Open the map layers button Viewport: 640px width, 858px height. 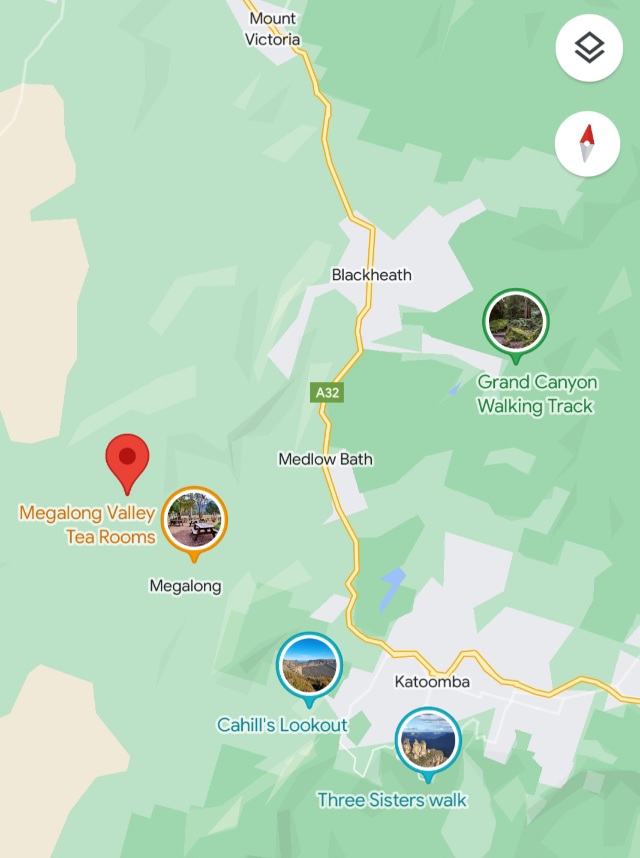click(x=589, y=48)
